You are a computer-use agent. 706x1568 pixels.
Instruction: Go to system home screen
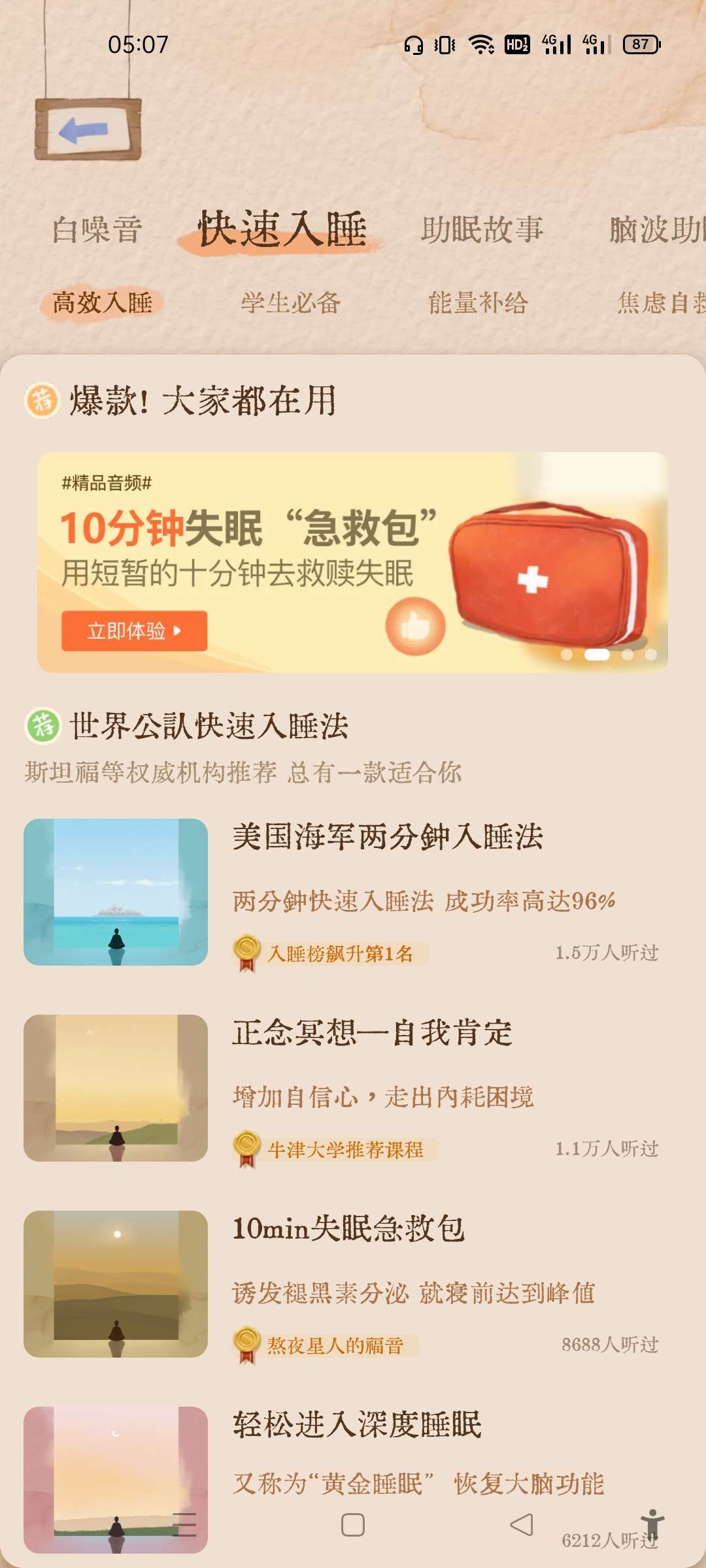point(353,1526)
